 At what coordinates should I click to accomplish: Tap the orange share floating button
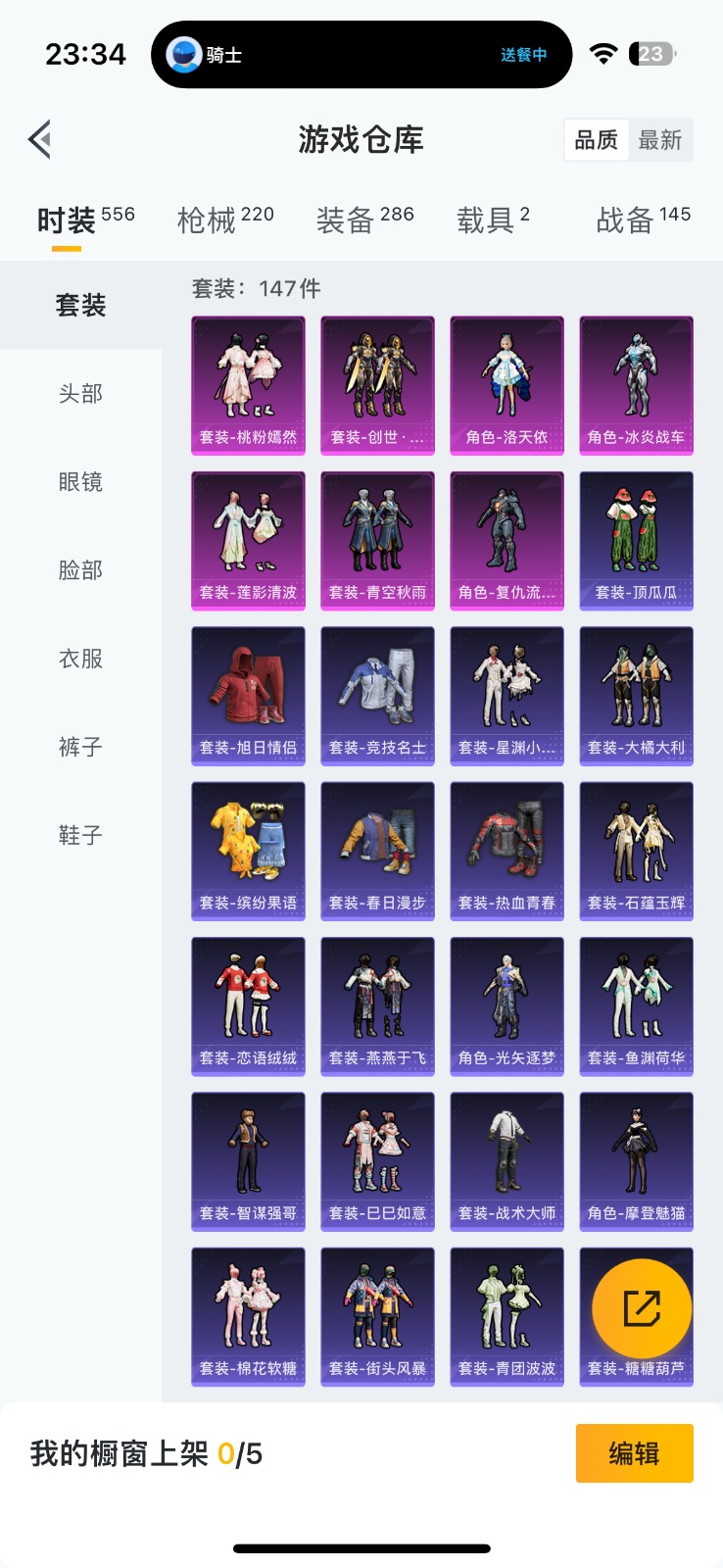click(642, 1308)
